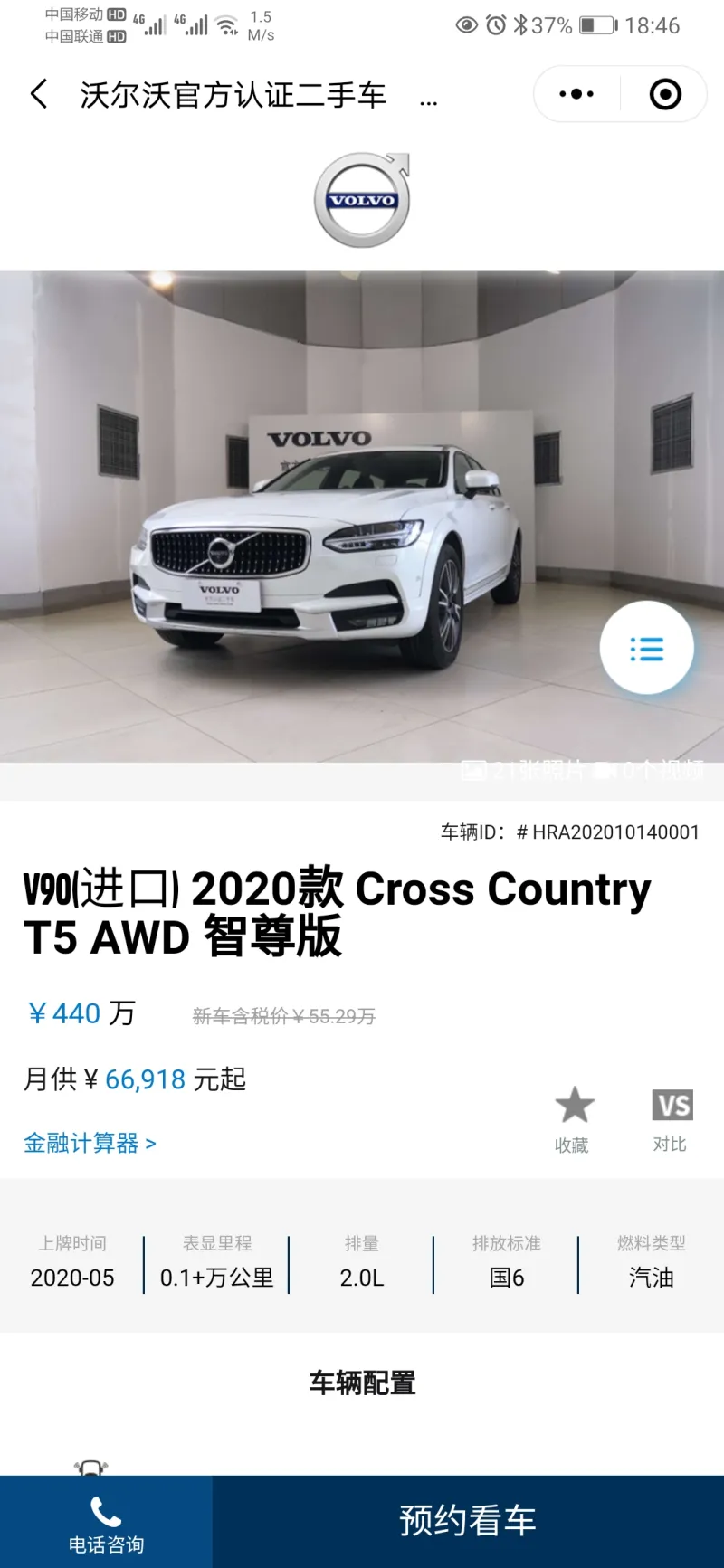Call via 电话咨询 button

[106, 1524]
